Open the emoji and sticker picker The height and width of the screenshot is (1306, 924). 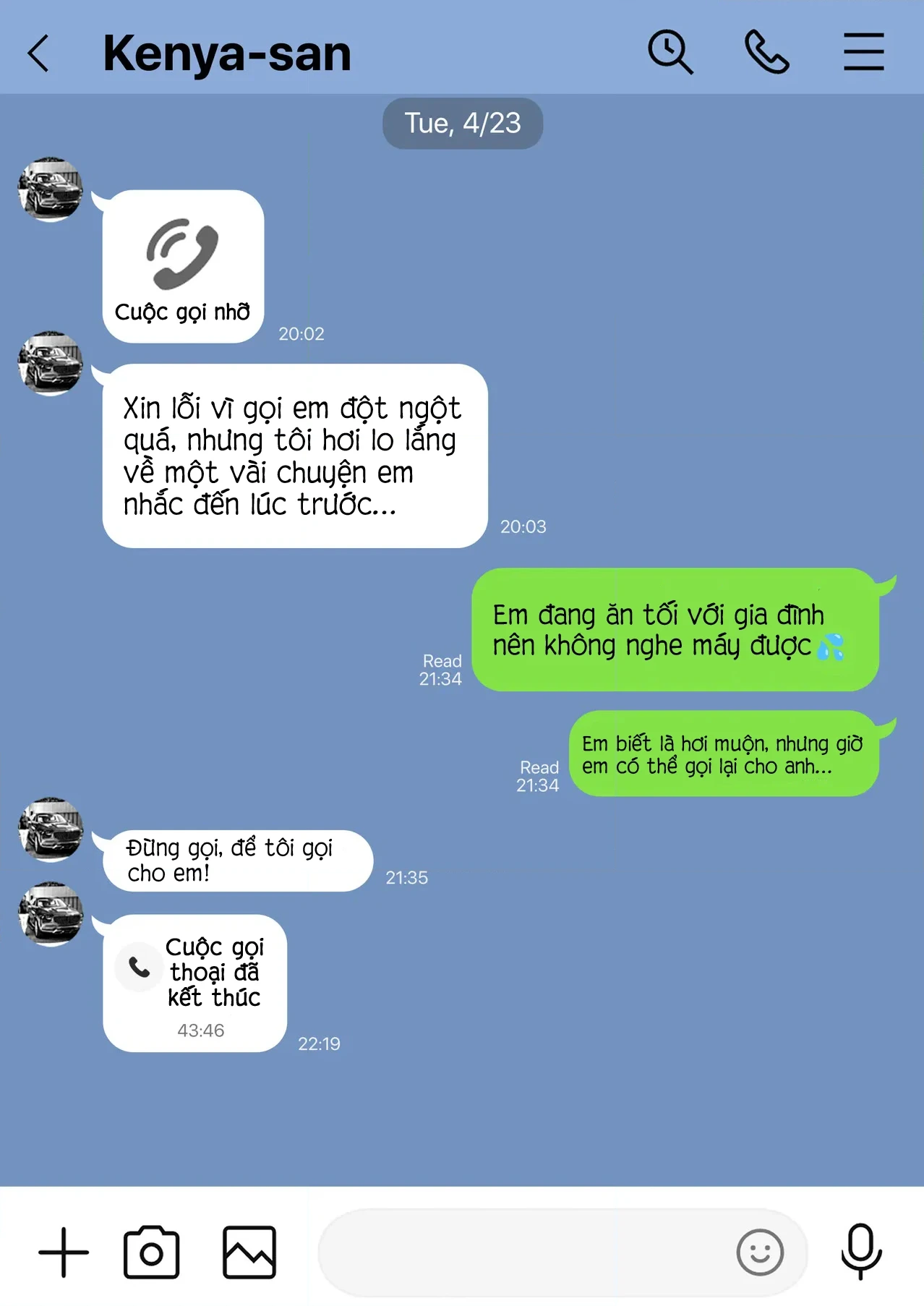[x=759, y=1252]
